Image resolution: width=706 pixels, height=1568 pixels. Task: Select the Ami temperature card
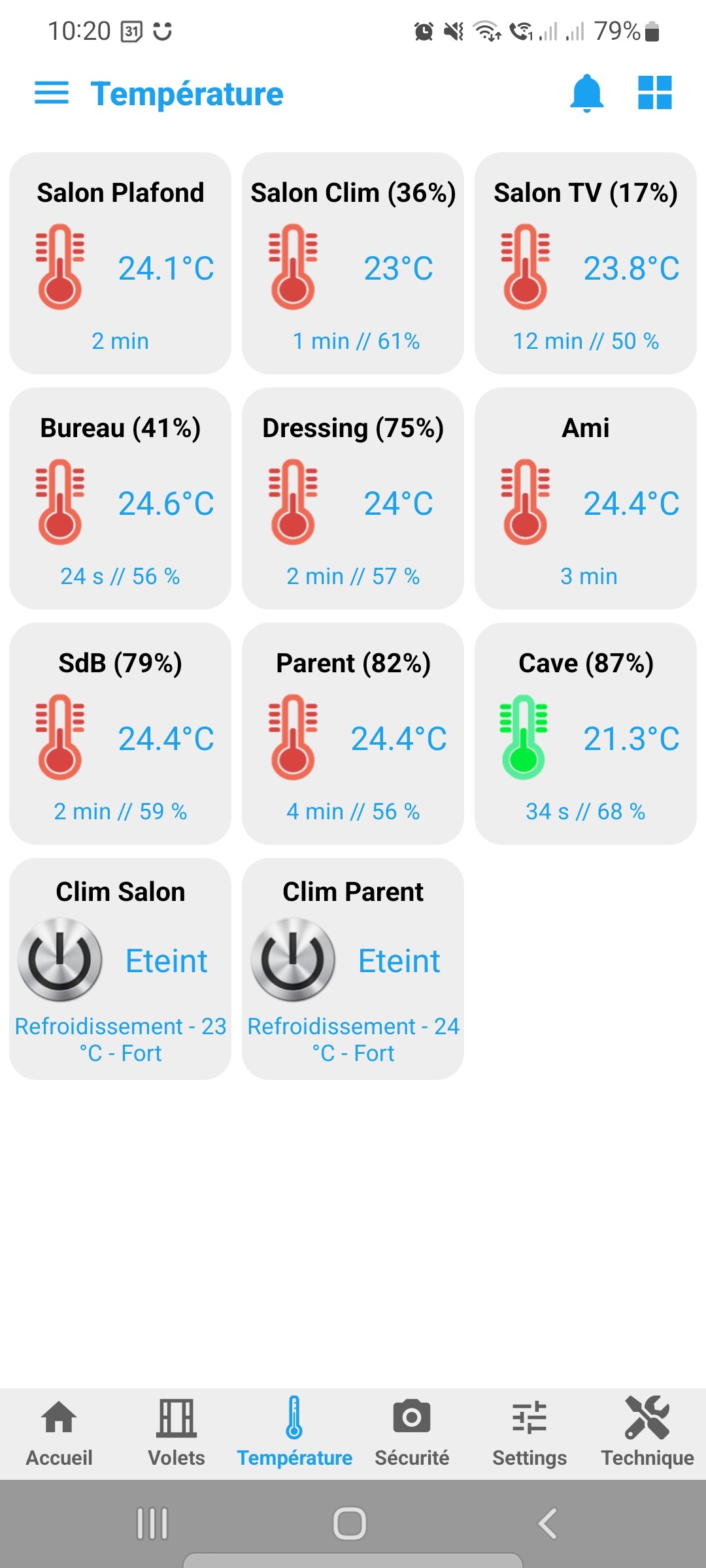586,498
